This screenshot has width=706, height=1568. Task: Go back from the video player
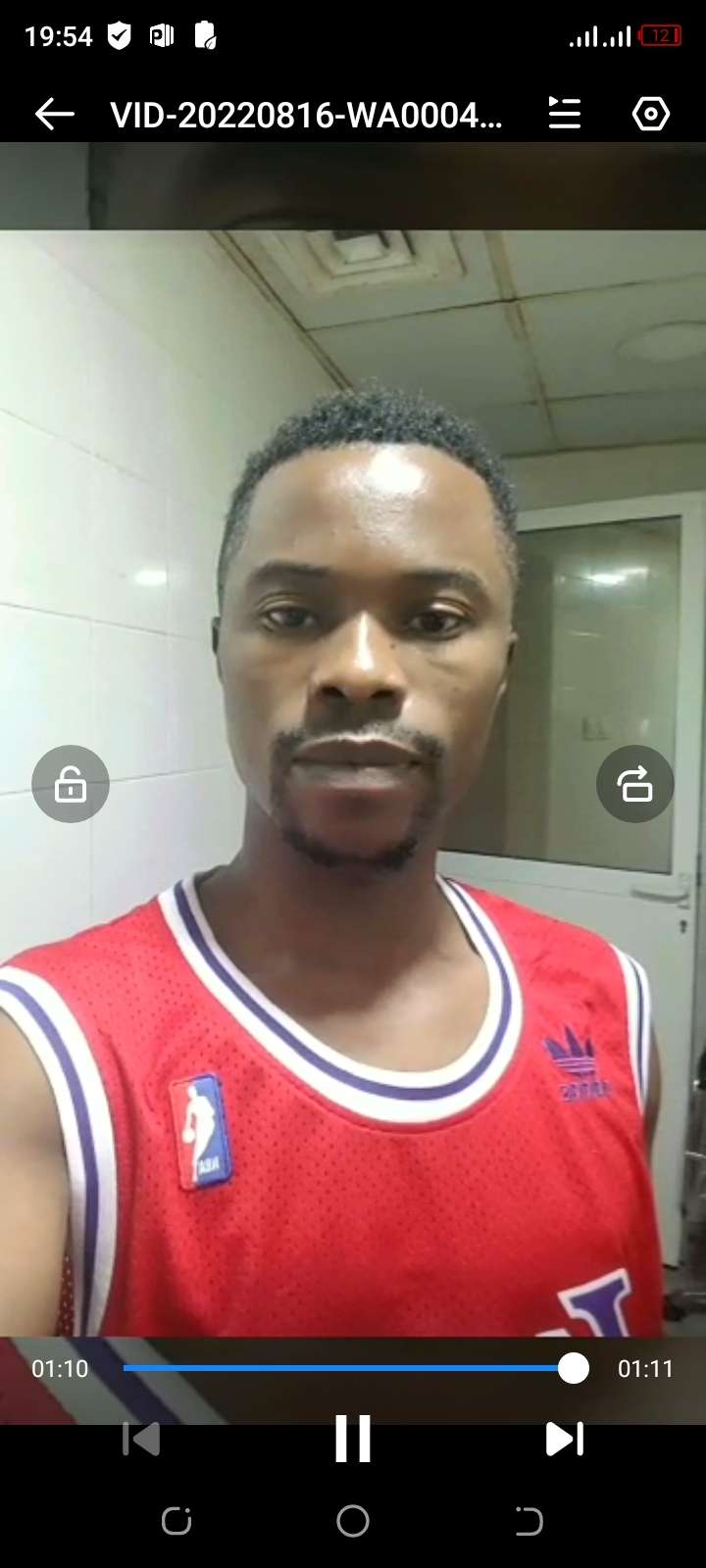(55, 115)
